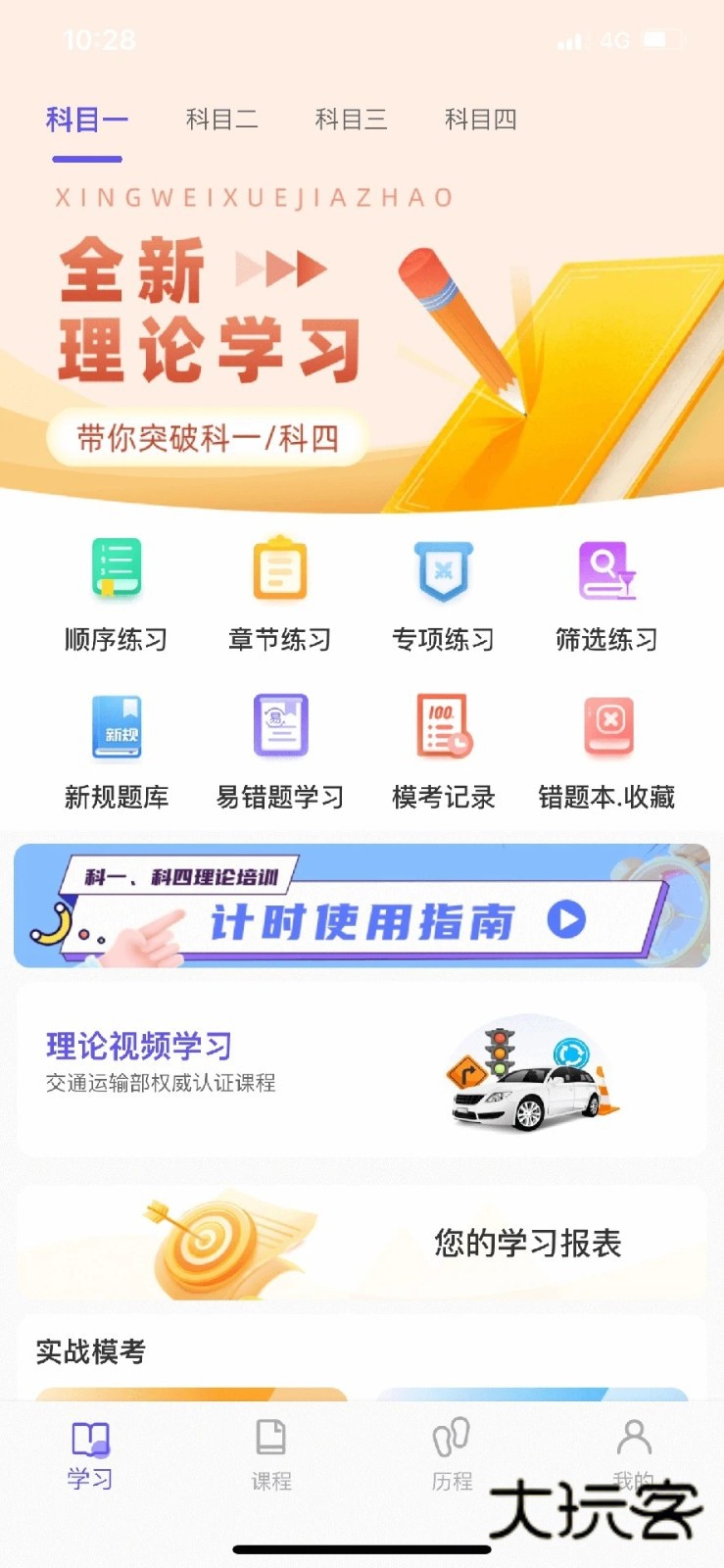Select the 章节练习 chapter practice icon

[279, 588]
